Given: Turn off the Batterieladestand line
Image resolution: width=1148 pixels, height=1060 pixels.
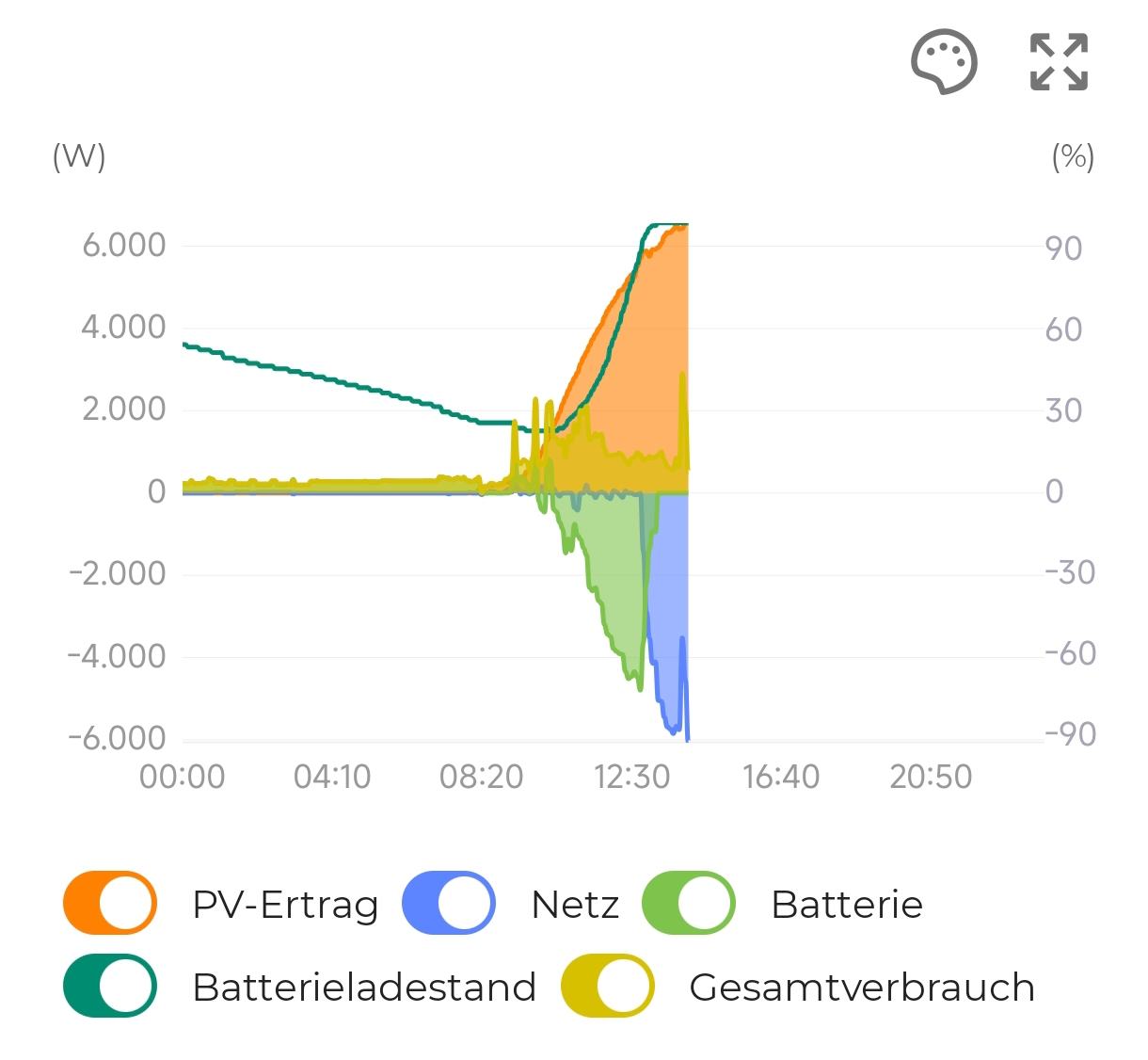Looking at the screenshot, I should pyautogui.click(x=110, y=986).
